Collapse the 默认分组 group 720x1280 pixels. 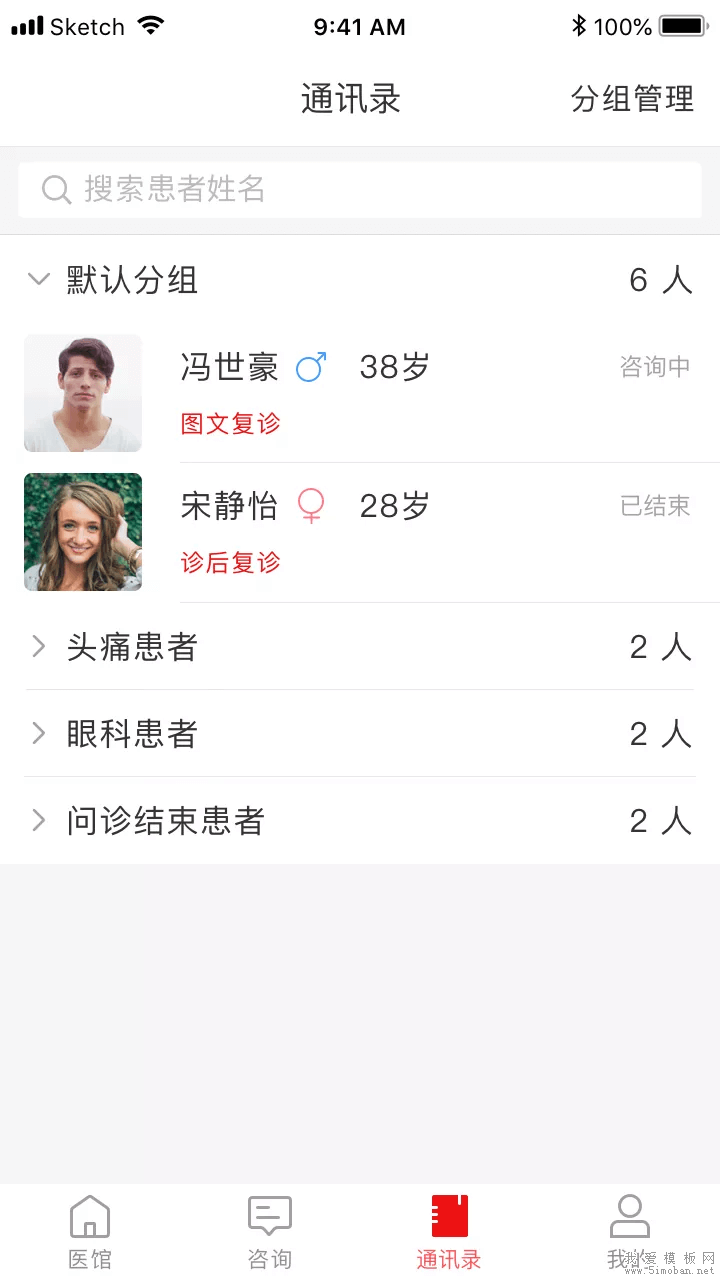coord(38,280)
